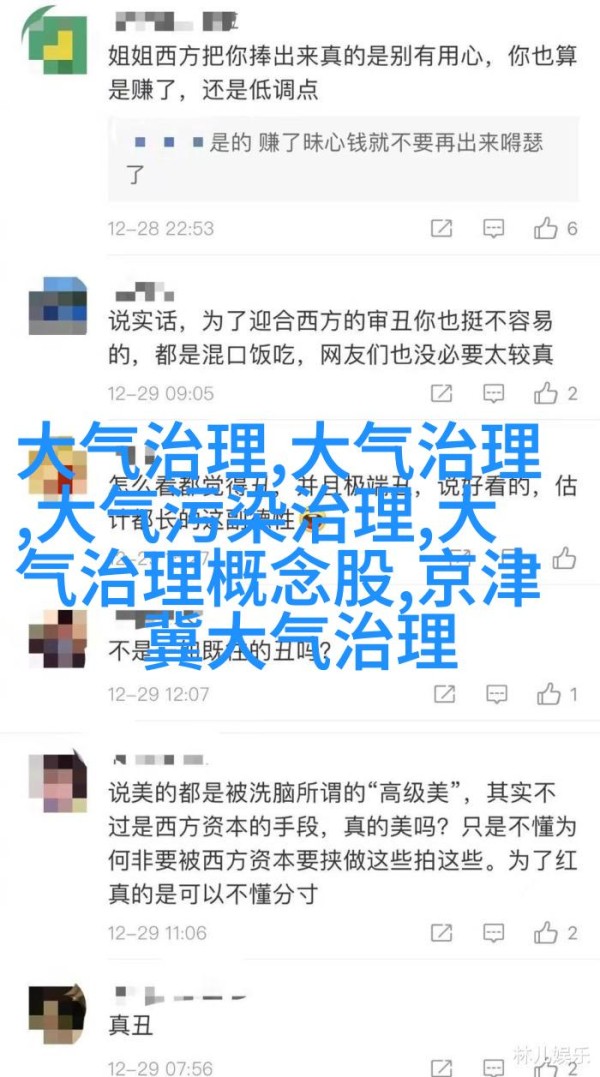This screenshot has width=600, height=1077.
Task: Reply to the comment posted 12-29 11:06
Action: point(493,933)
